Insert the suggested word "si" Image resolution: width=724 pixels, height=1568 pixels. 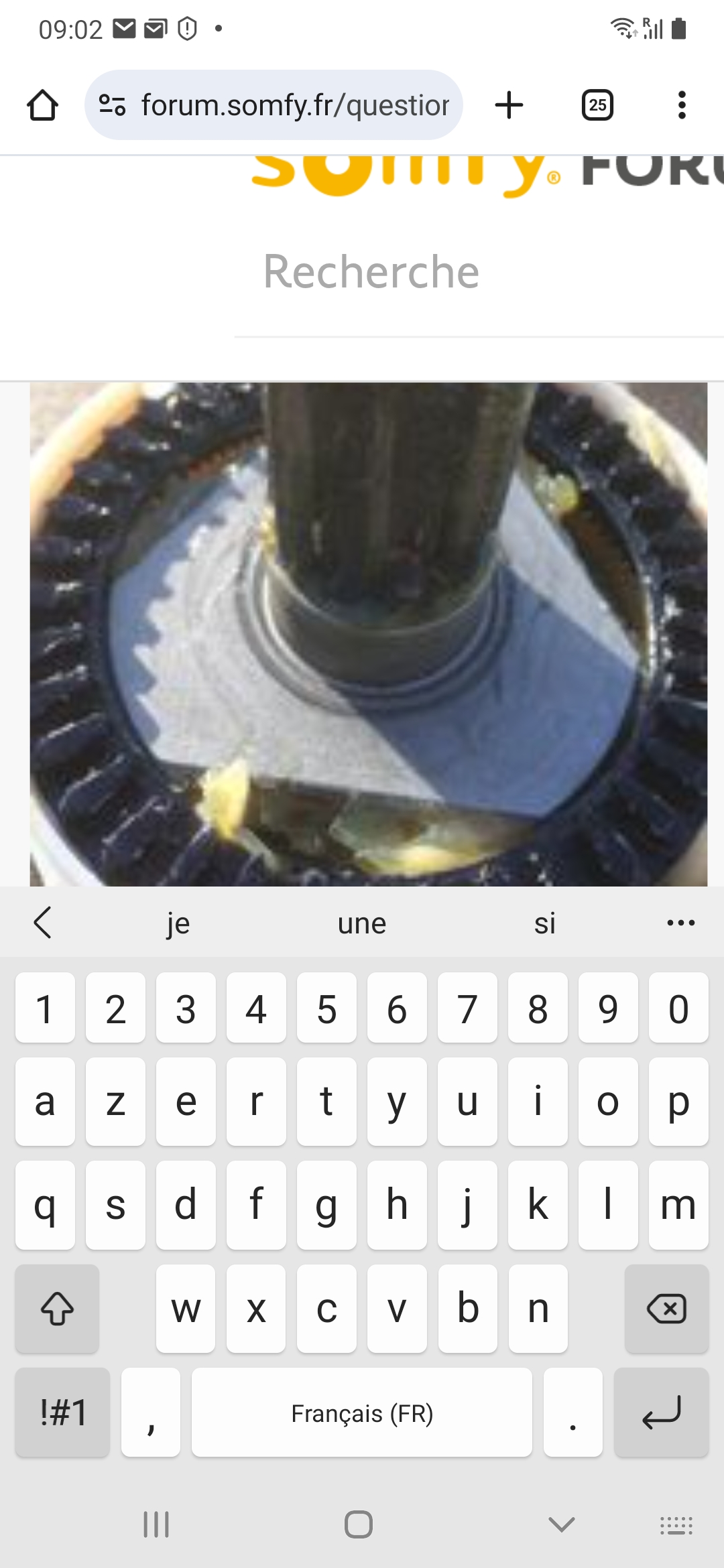pyautogui.click(x=545, y=923)
